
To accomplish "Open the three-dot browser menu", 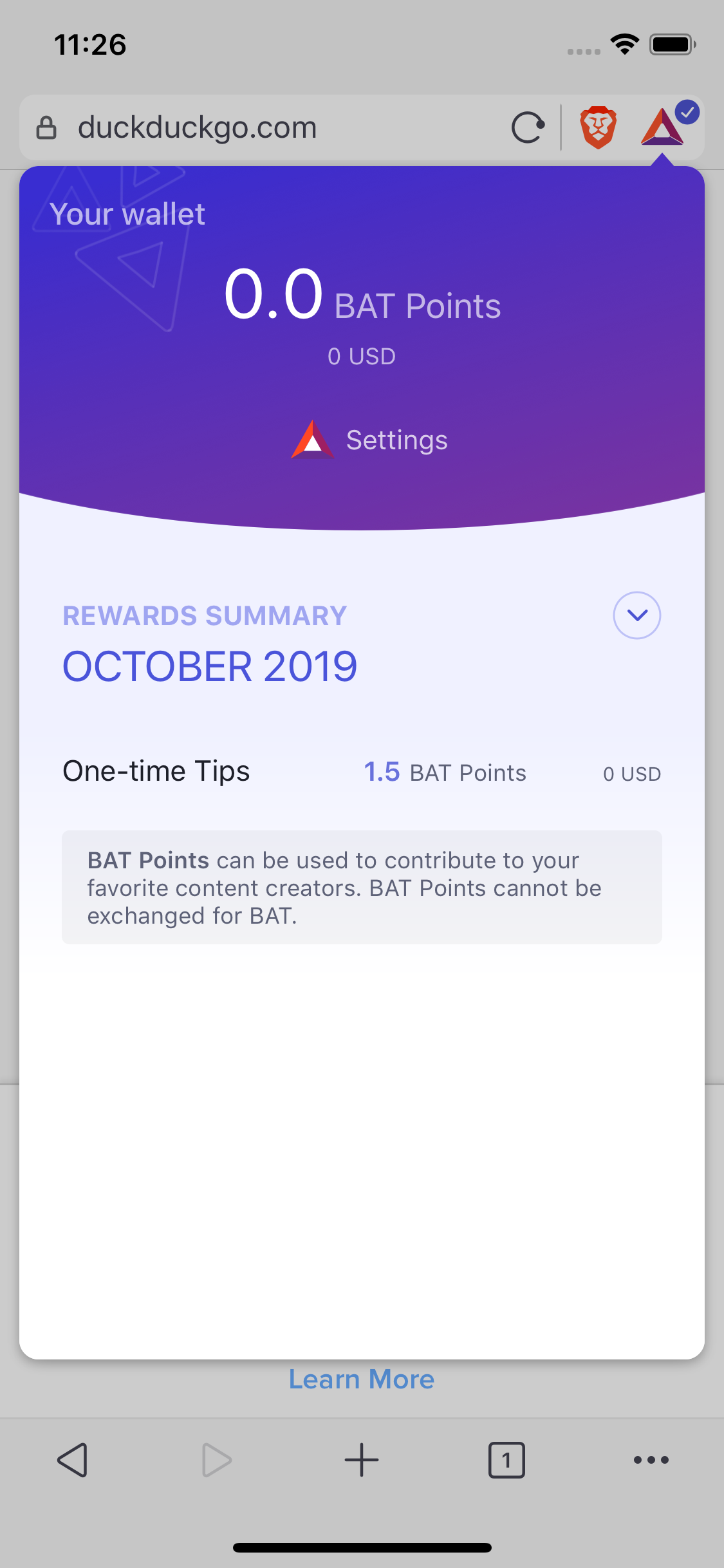I will (651, 1460).
